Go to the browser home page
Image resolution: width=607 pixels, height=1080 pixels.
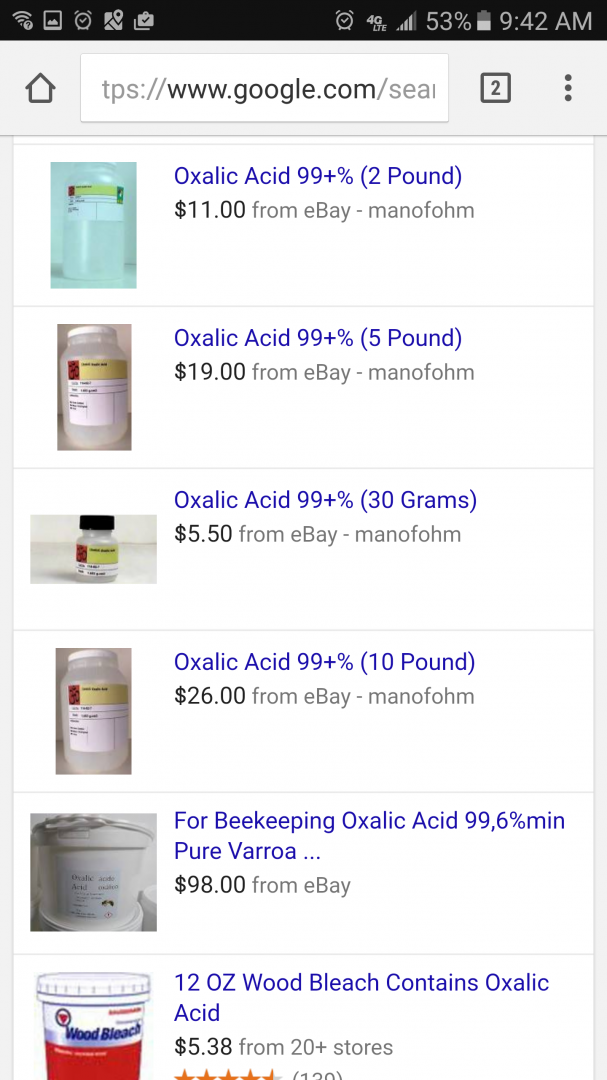[40, 89]
